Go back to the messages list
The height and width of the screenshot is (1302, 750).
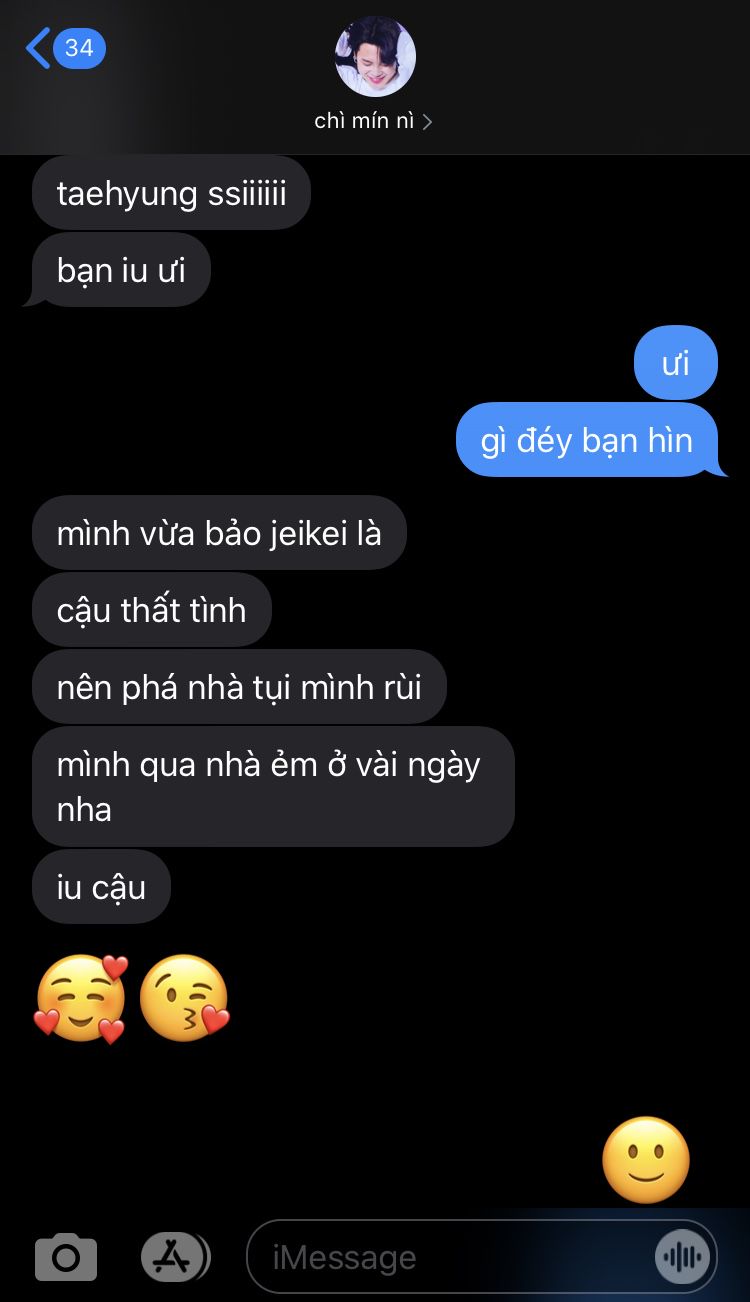point(62,48)
